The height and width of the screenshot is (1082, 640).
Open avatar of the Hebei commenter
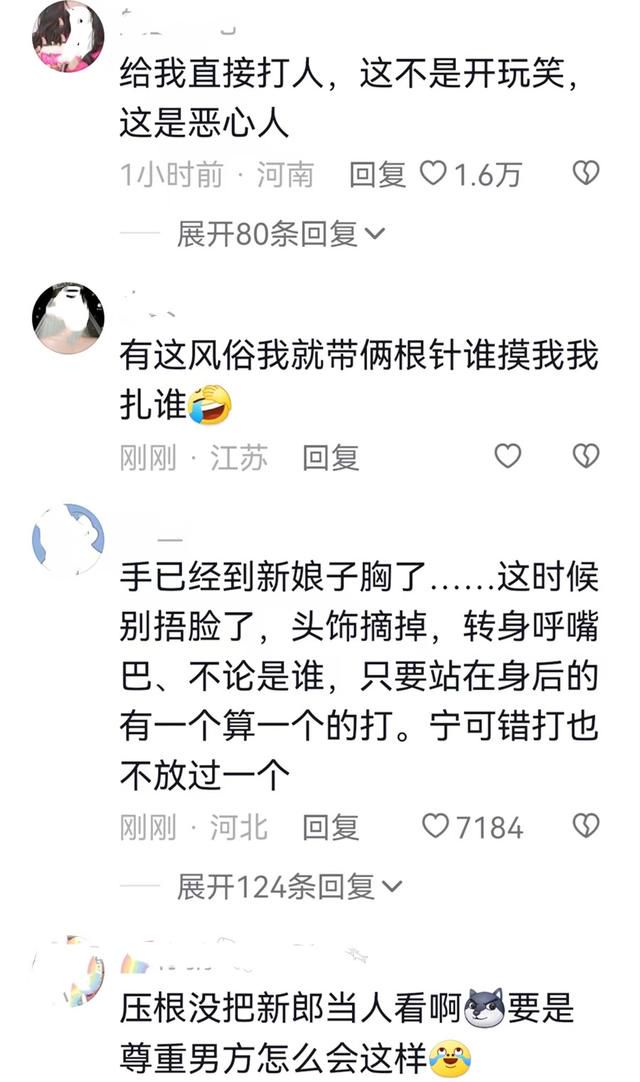point(68,540)
